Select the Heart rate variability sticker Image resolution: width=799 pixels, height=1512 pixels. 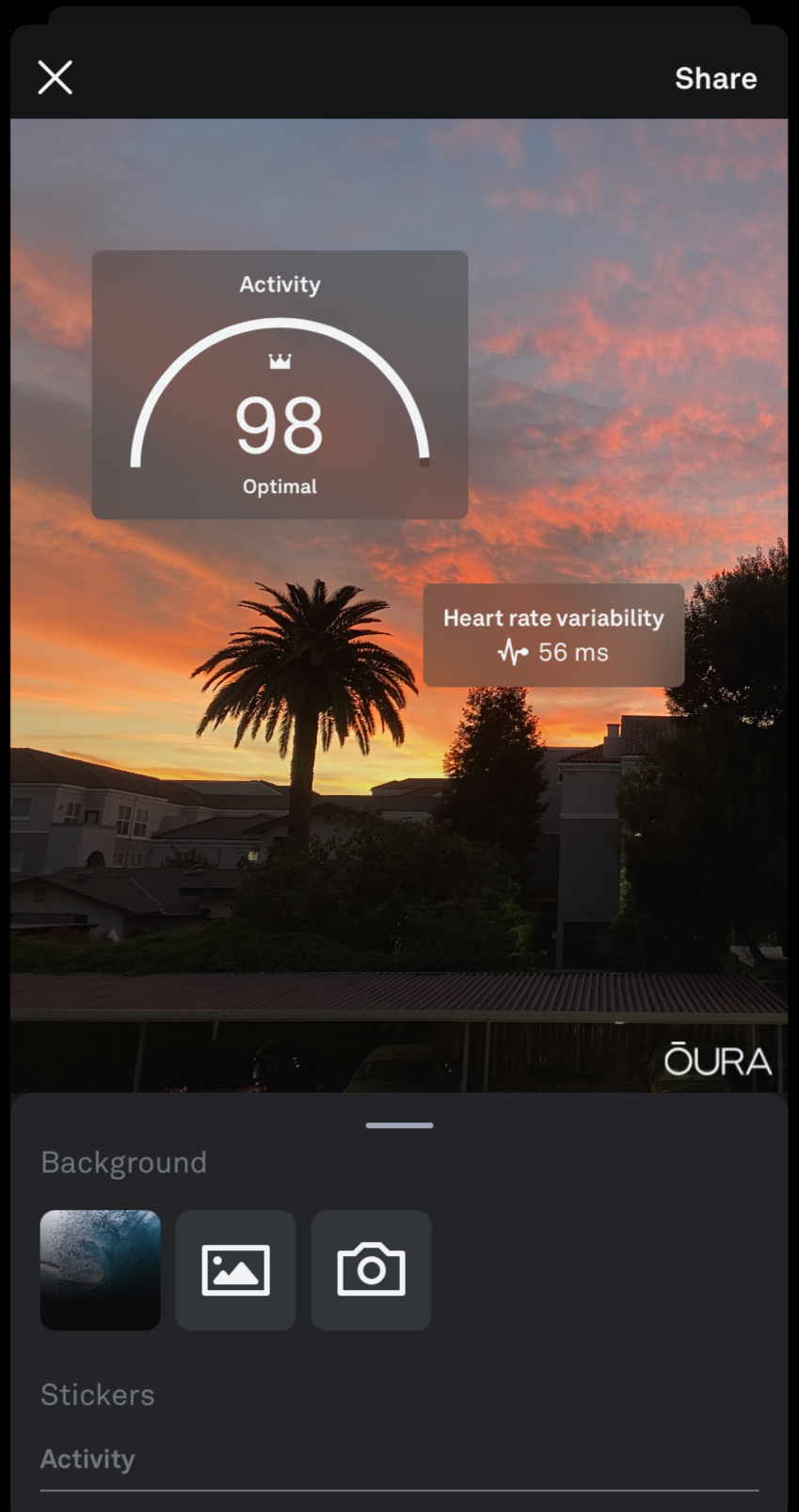pos(553,635)
